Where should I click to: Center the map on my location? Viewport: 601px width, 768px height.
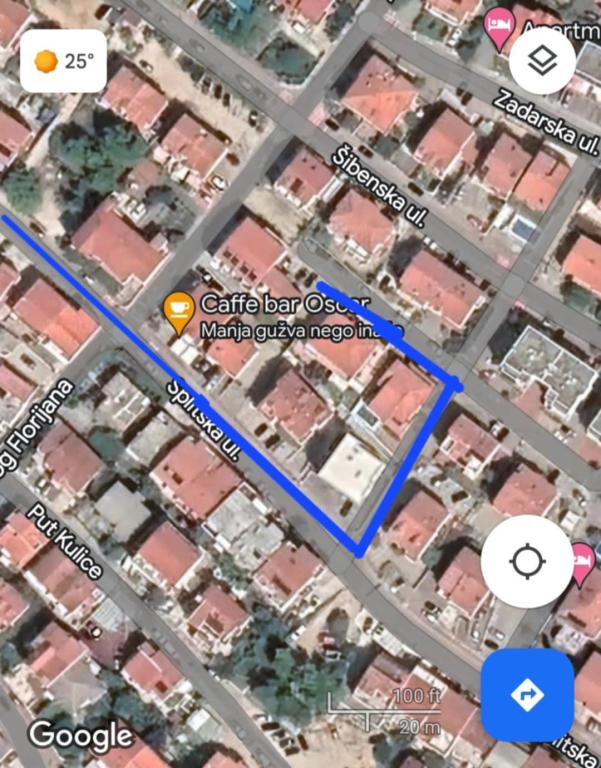point(527,562)
